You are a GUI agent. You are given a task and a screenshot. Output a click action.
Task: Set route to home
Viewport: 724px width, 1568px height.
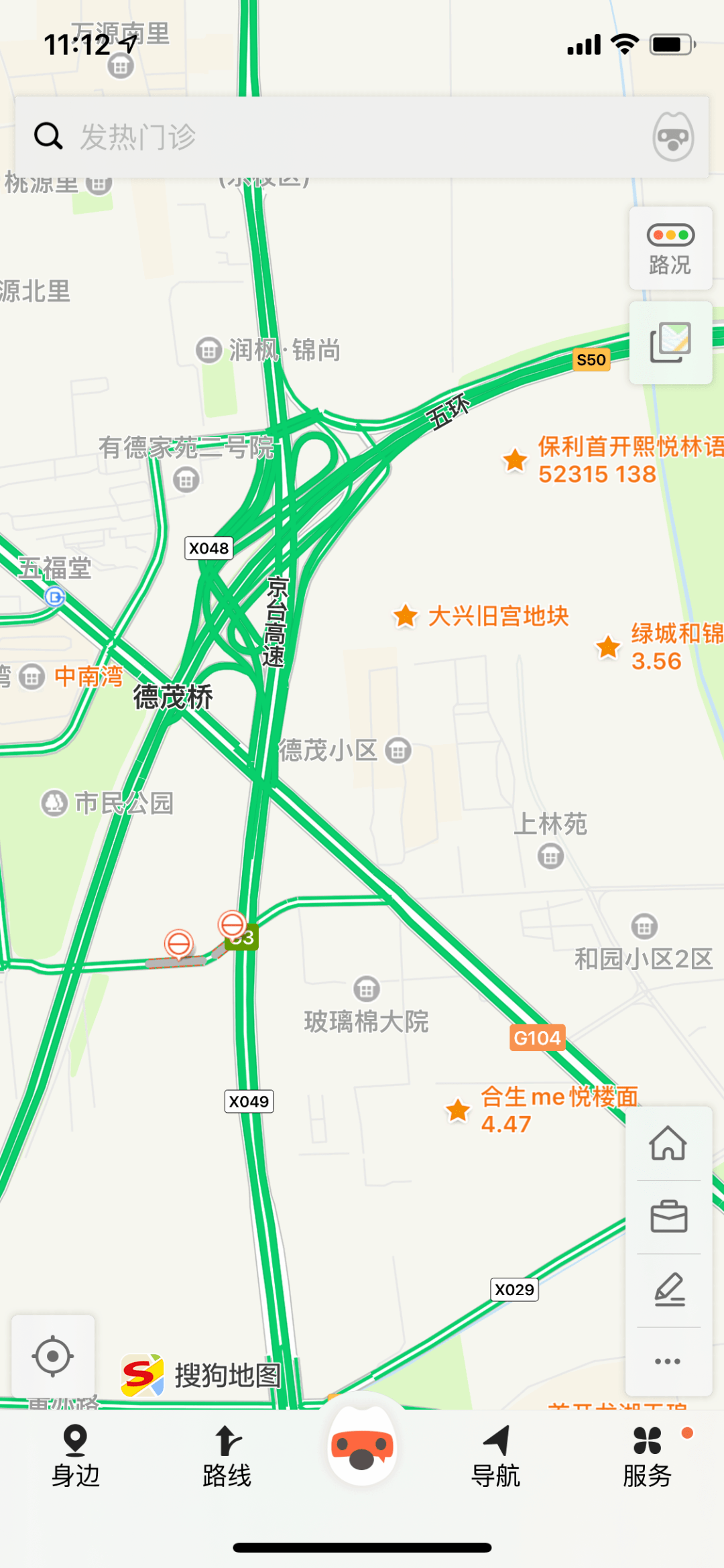(x=668, y=1144)
